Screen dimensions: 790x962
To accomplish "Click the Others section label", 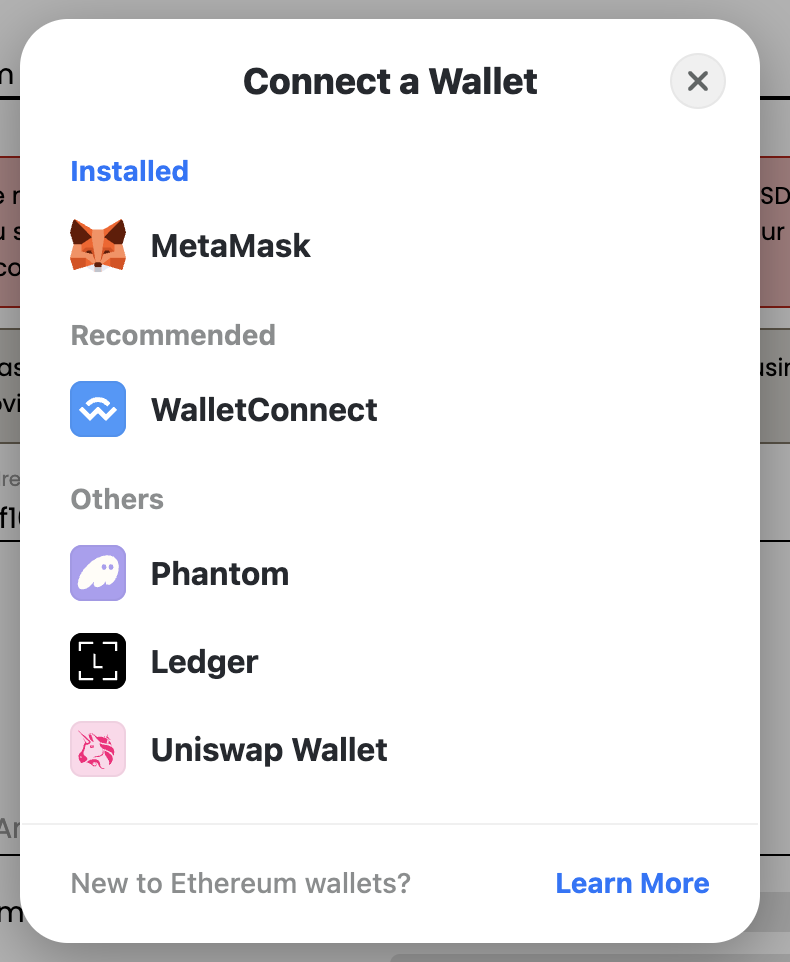I will pyautogui.click(x=116, y=499).
